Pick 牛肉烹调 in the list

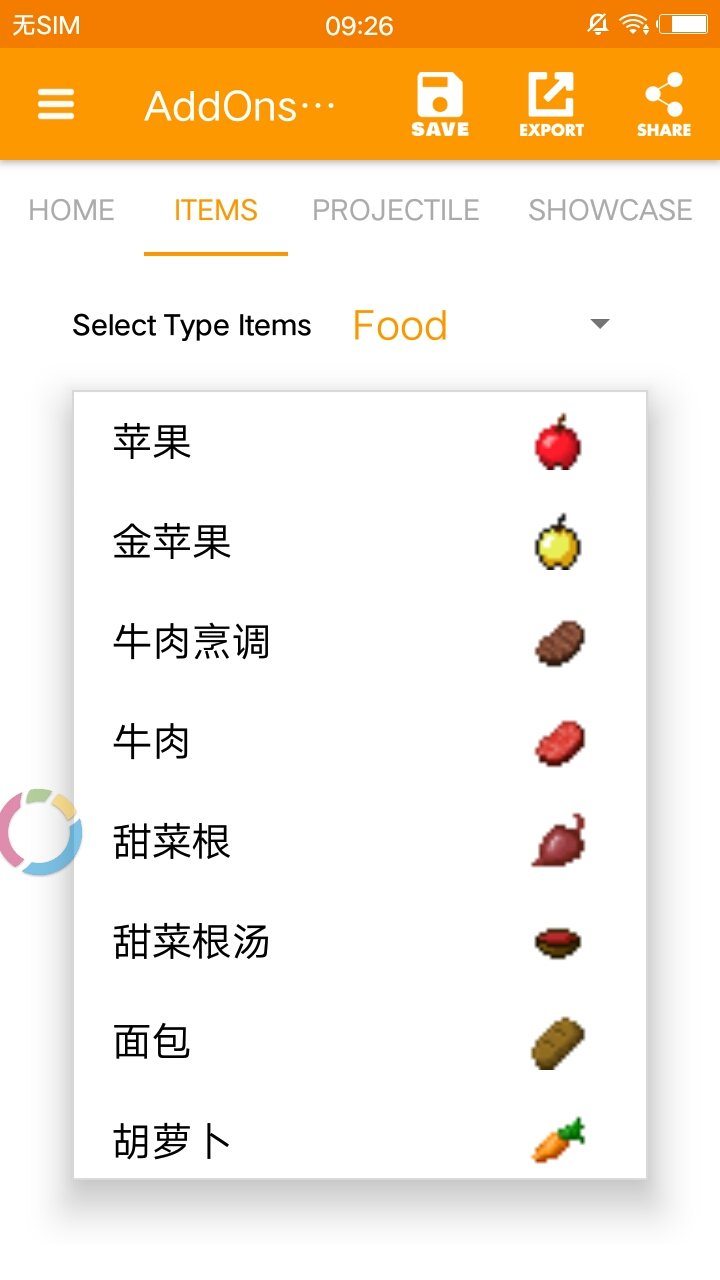click(x=360, y=642)
